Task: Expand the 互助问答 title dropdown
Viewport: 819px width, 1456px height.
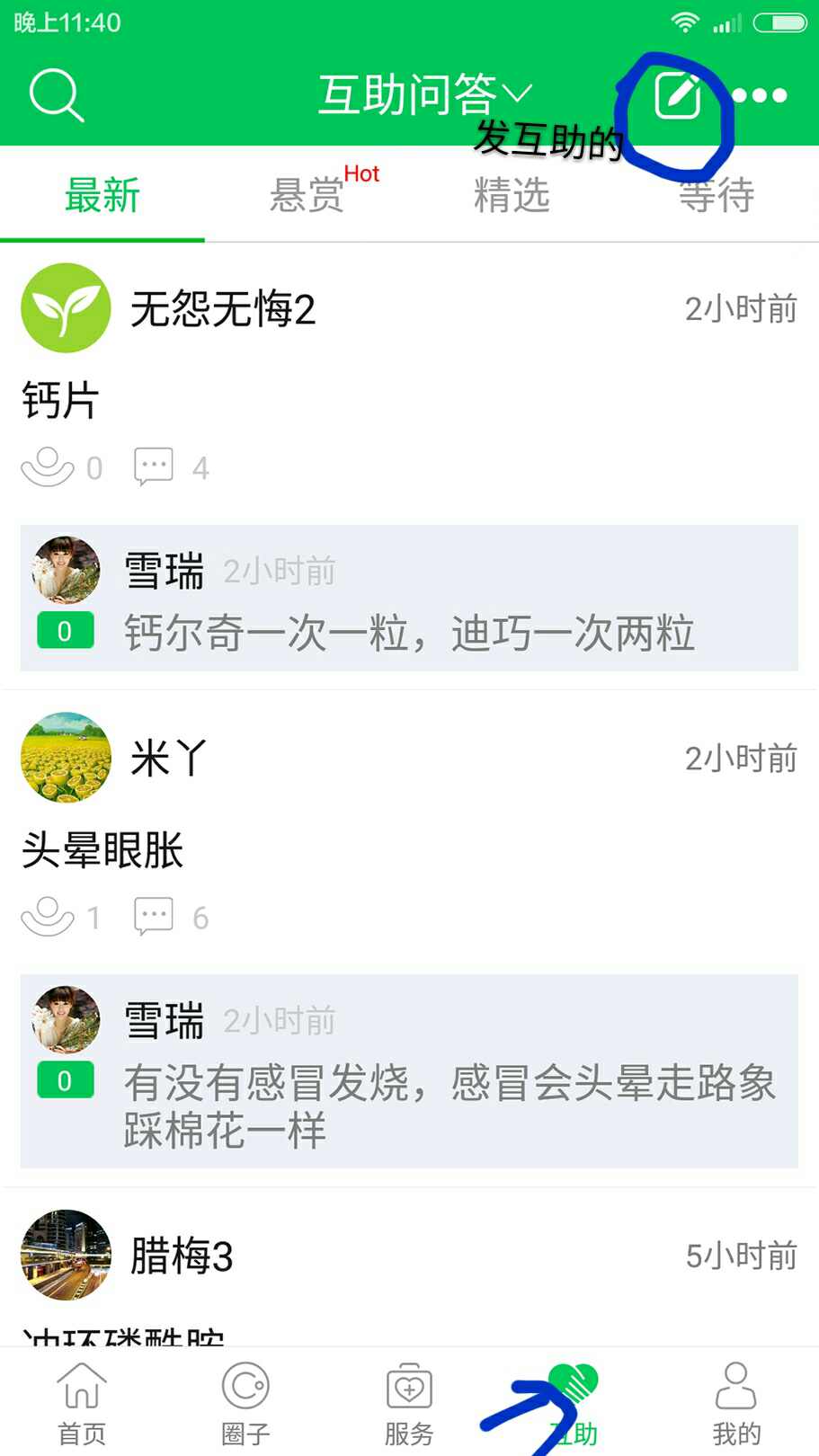Action: pos(425,94)
